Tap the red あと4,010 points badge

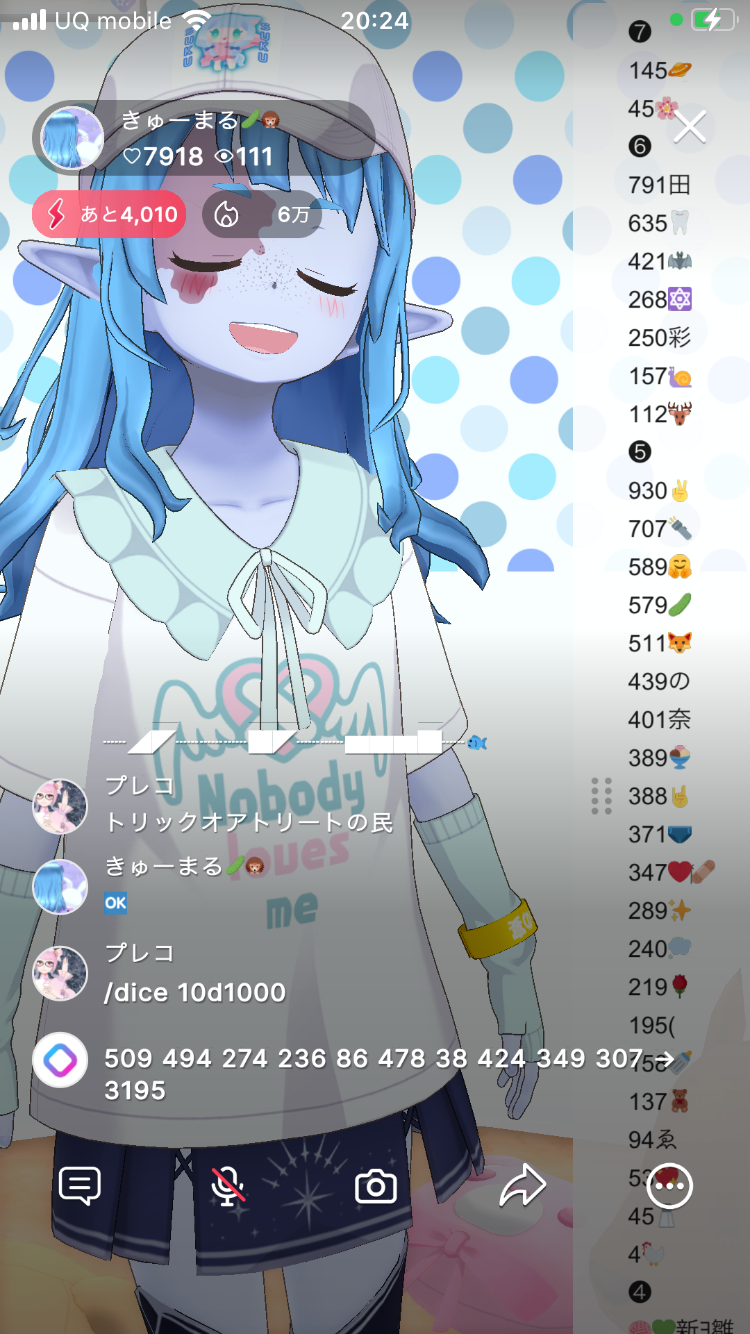[x=109, y=214]
